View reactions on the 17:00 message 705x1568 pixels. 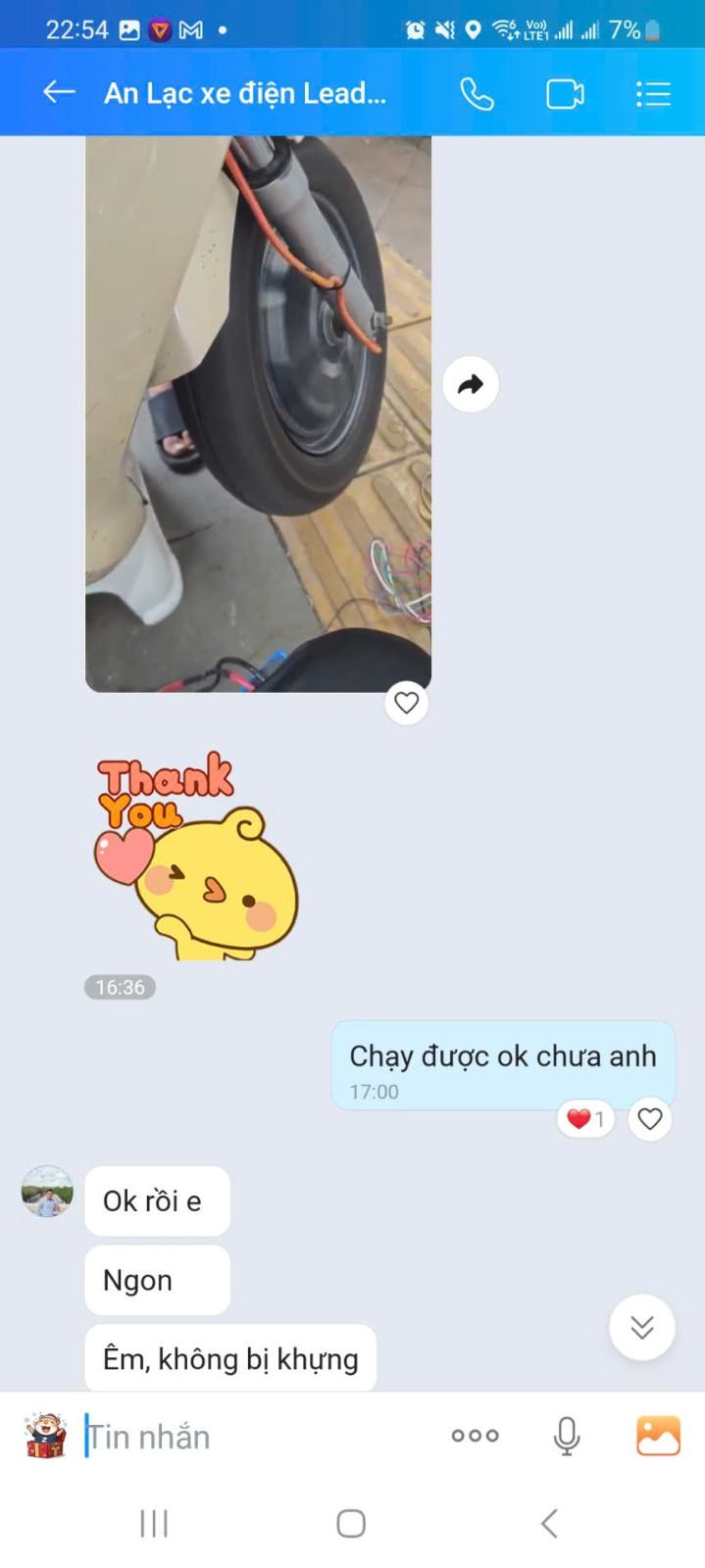(585, 1118)
